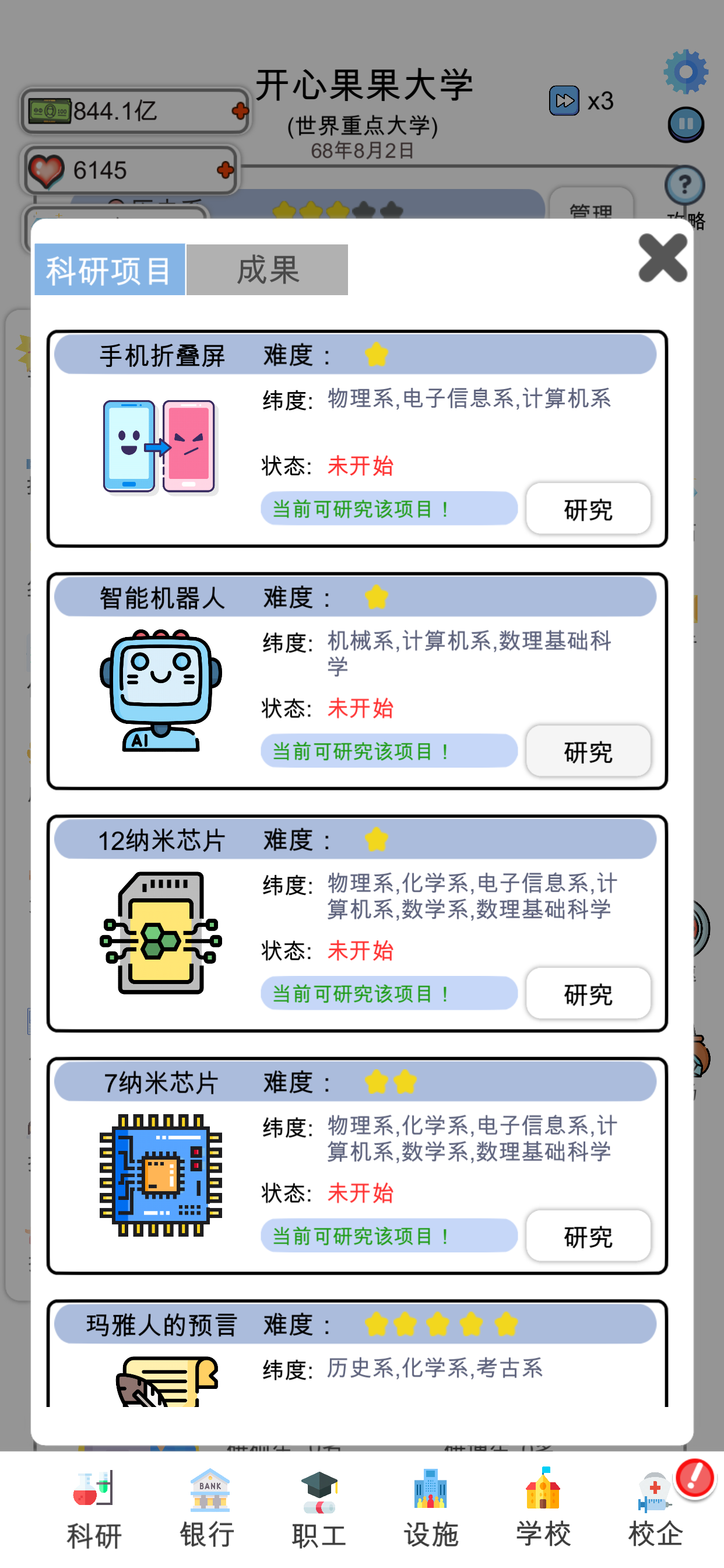Select the 科研项目 tab
Image resolution: width=724 pixels, height=1568 pixels.
click(110, 269)
